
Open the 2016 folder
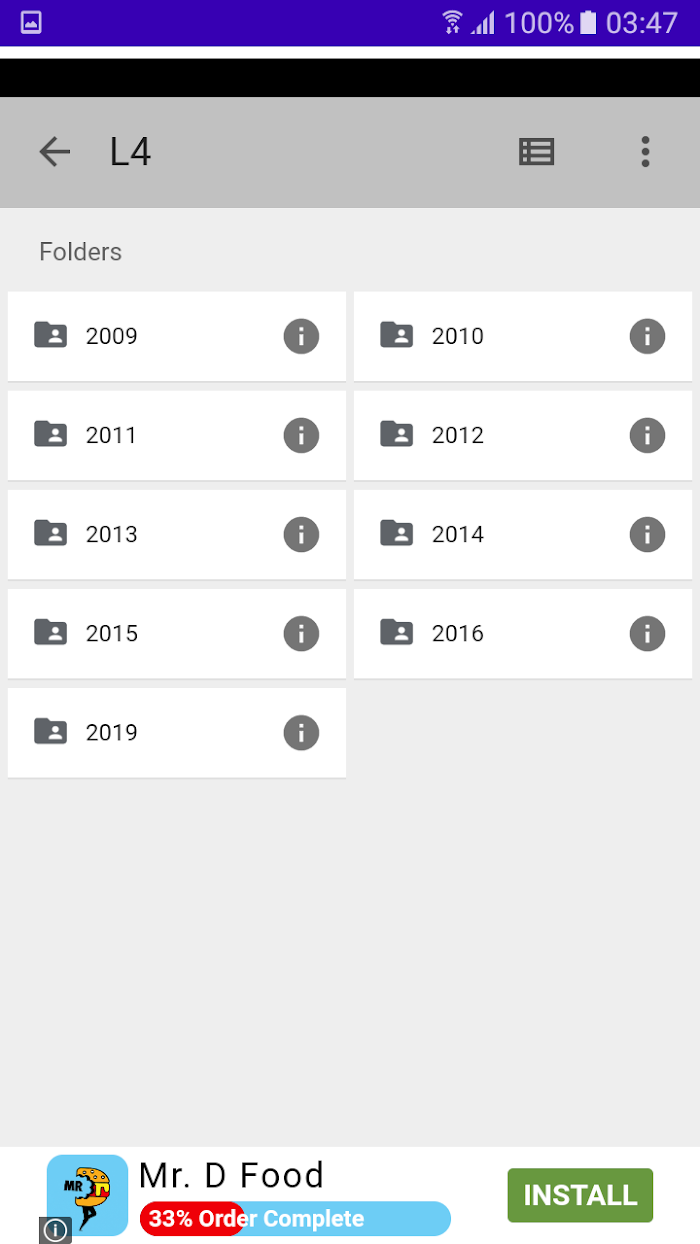point(523,633)
